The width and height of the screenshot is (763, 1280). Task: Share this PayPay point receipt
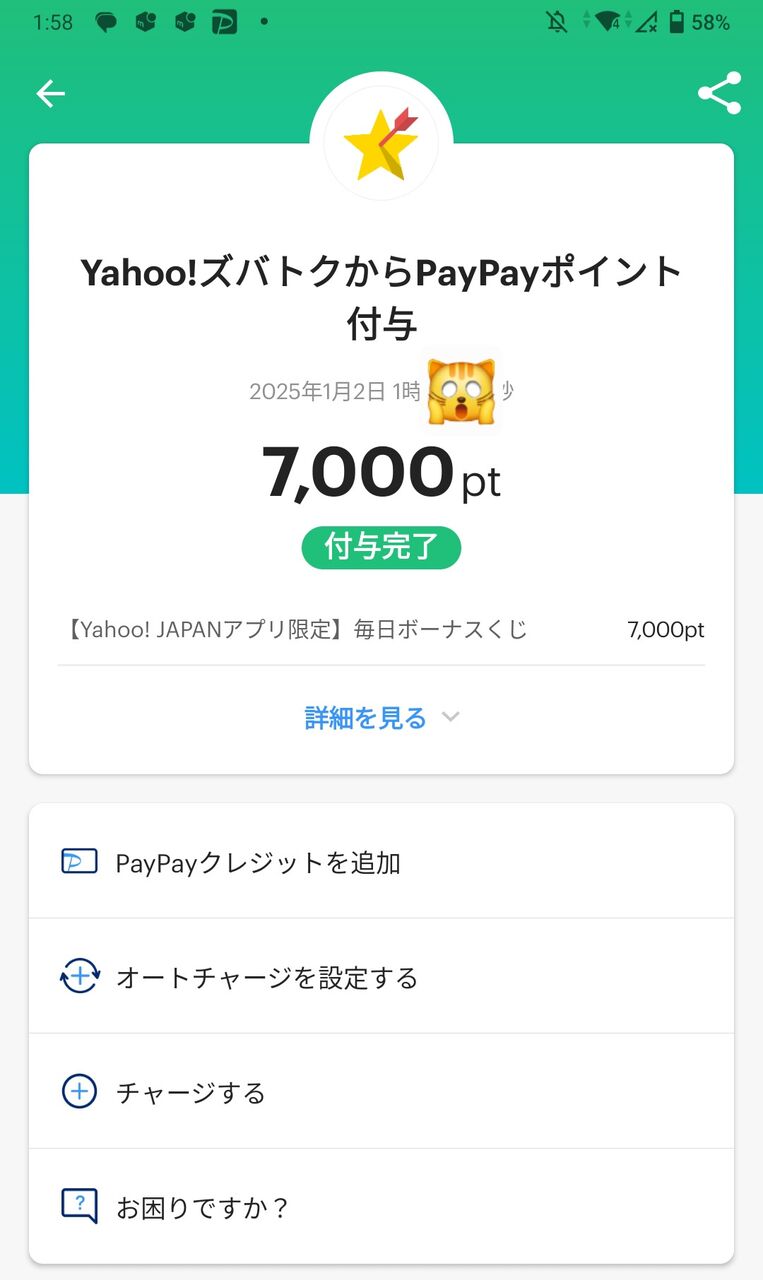click(719, 93)
